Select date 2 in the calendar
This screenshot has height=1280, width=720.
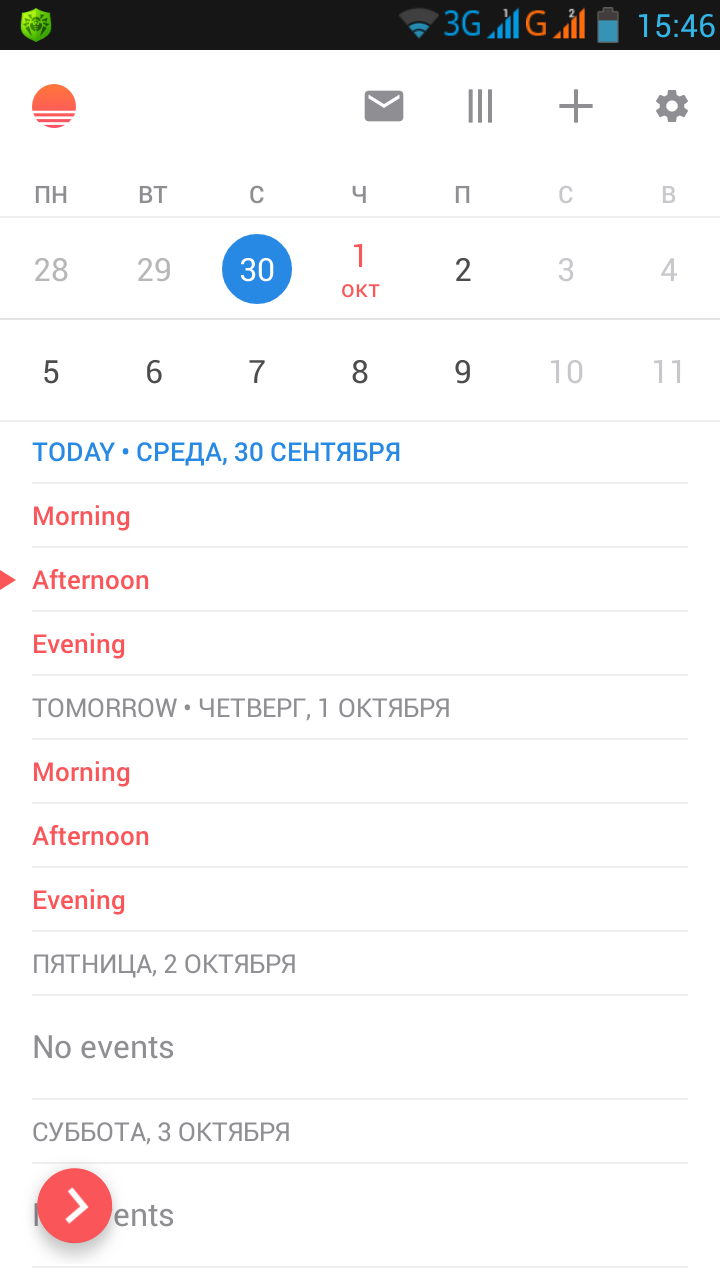(463, 269)
